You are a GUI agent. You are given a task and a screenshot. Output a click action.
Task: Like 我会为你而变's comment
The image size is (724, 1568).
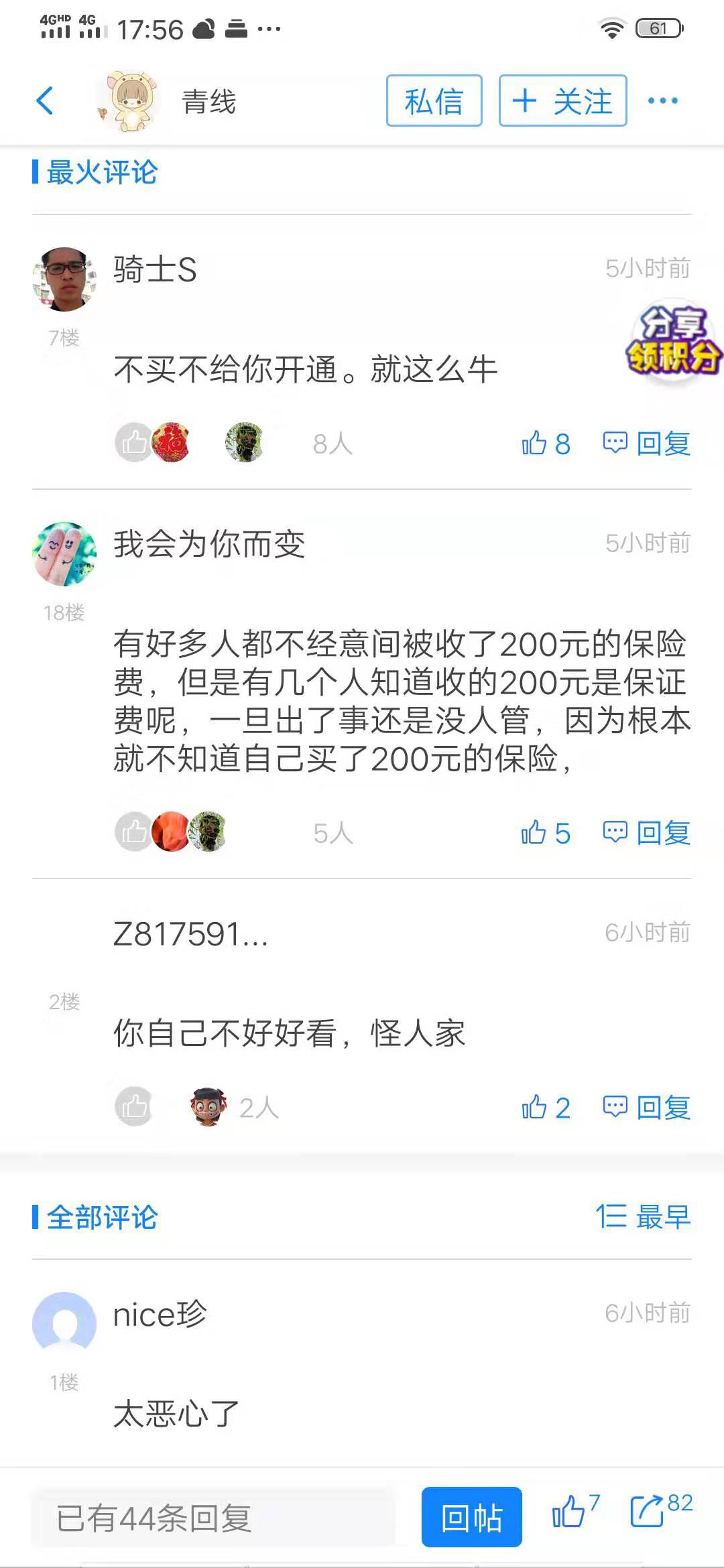(545, 833)
